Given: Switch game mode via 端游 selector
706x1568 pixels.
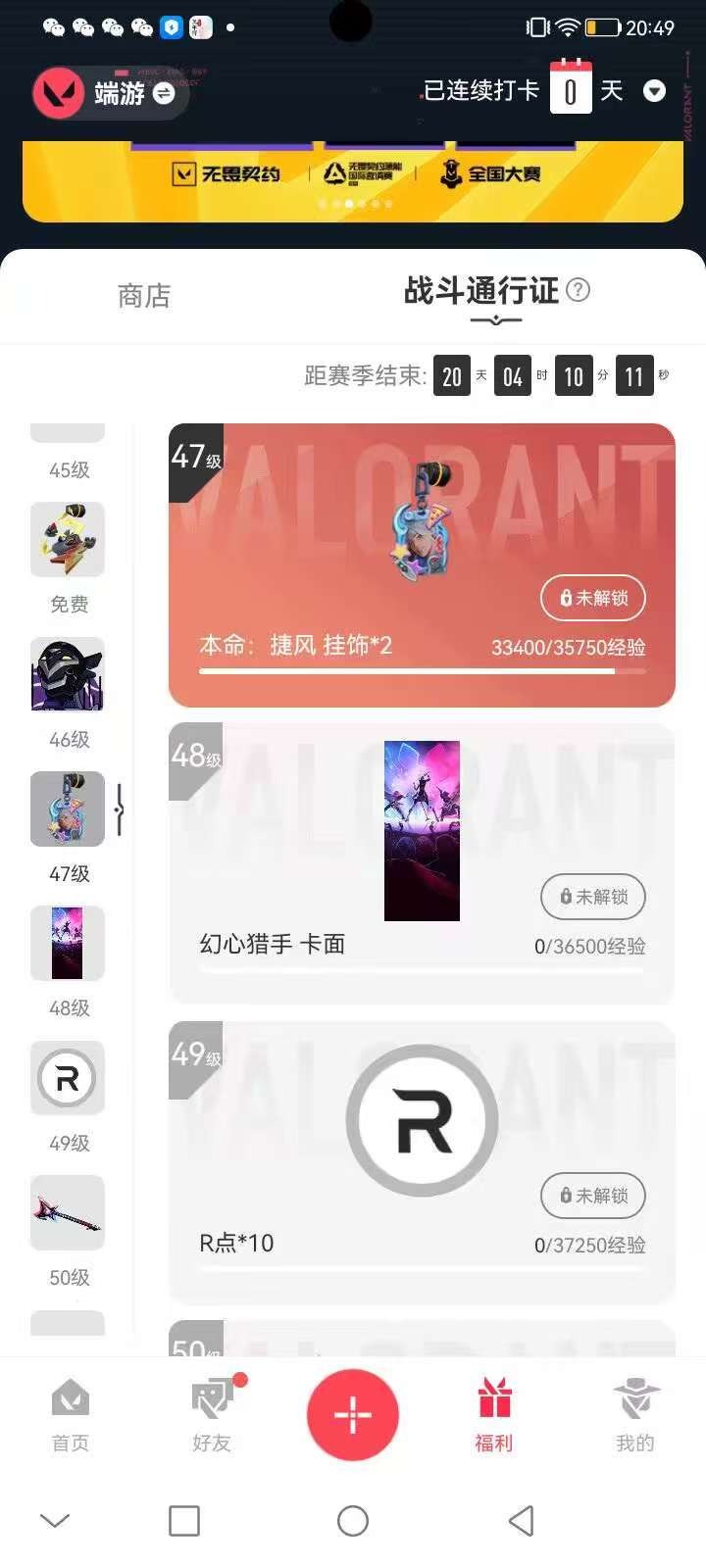Looking at the screenshot, I should point(132,93).
